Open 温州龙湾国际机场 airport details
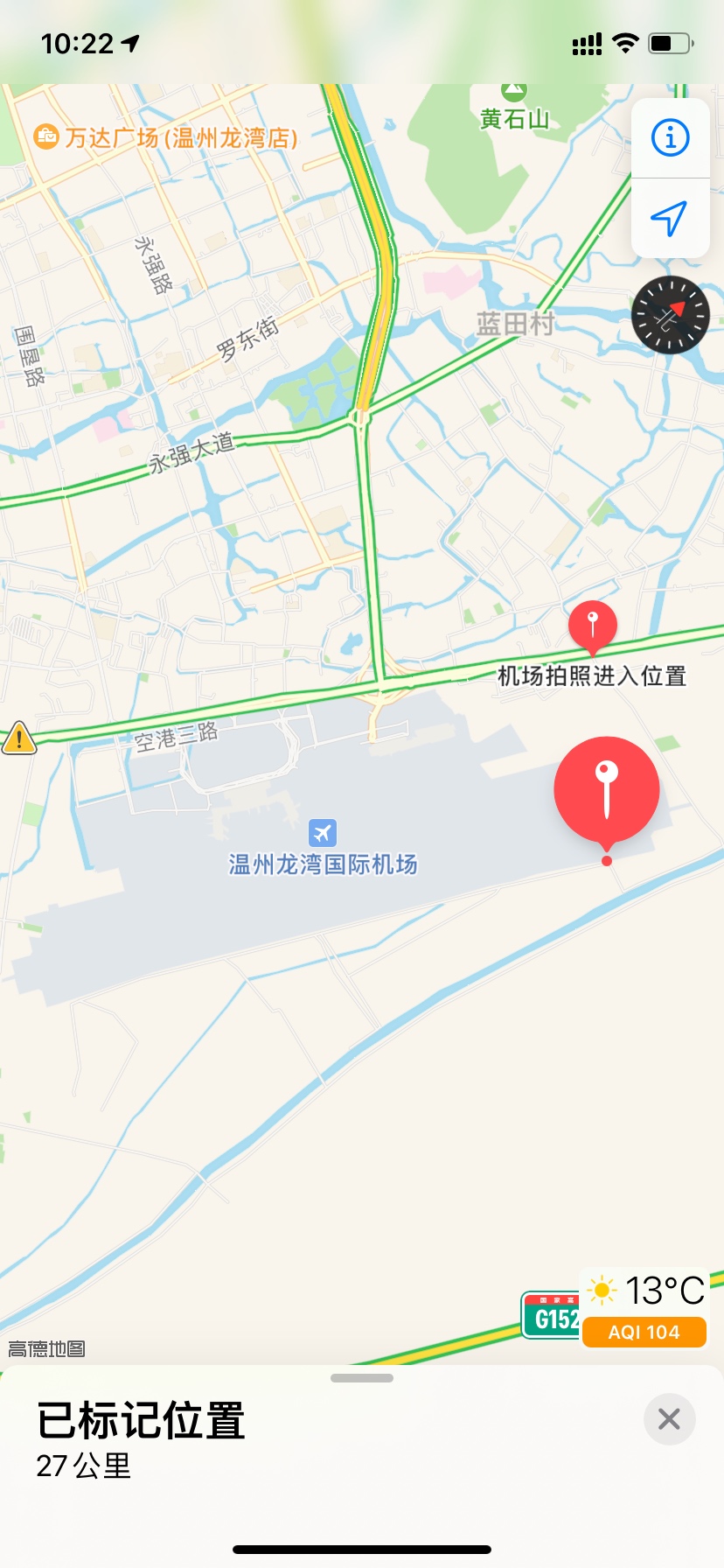This screenshot has width=724, height=1568. [323, 833]
